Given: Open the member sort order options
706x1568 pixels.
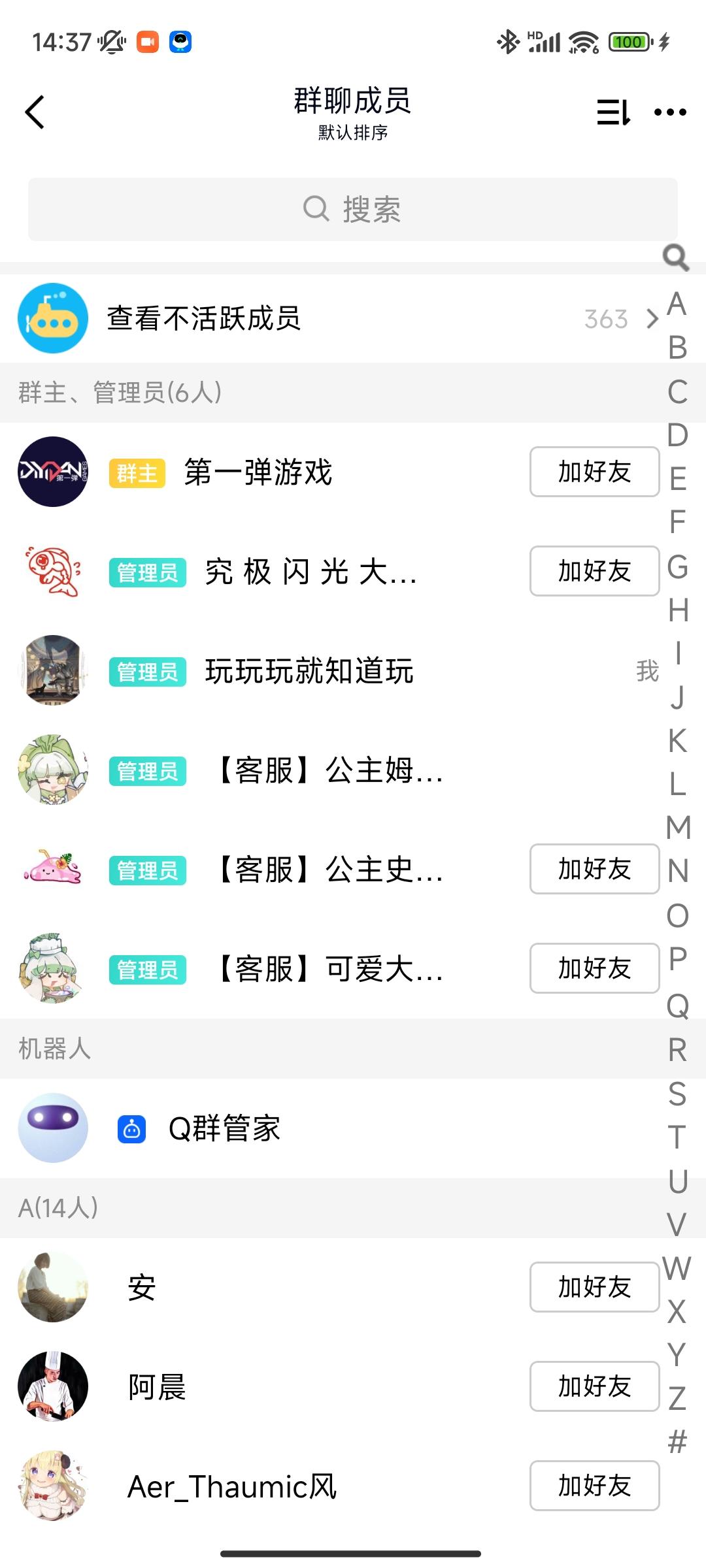Looking at the screenshot, I should click(x=613, y=112).
